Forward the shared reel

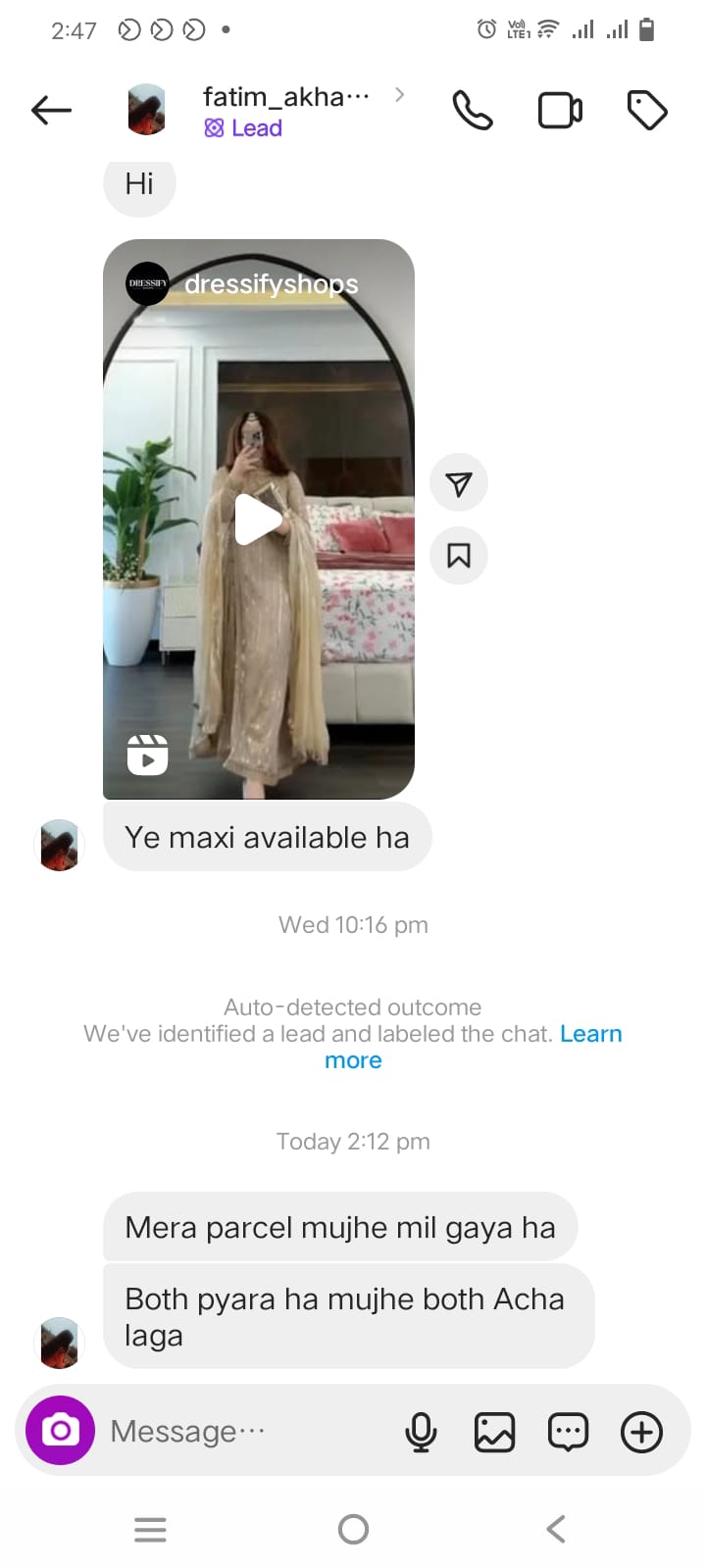click(x=458, y=483)
